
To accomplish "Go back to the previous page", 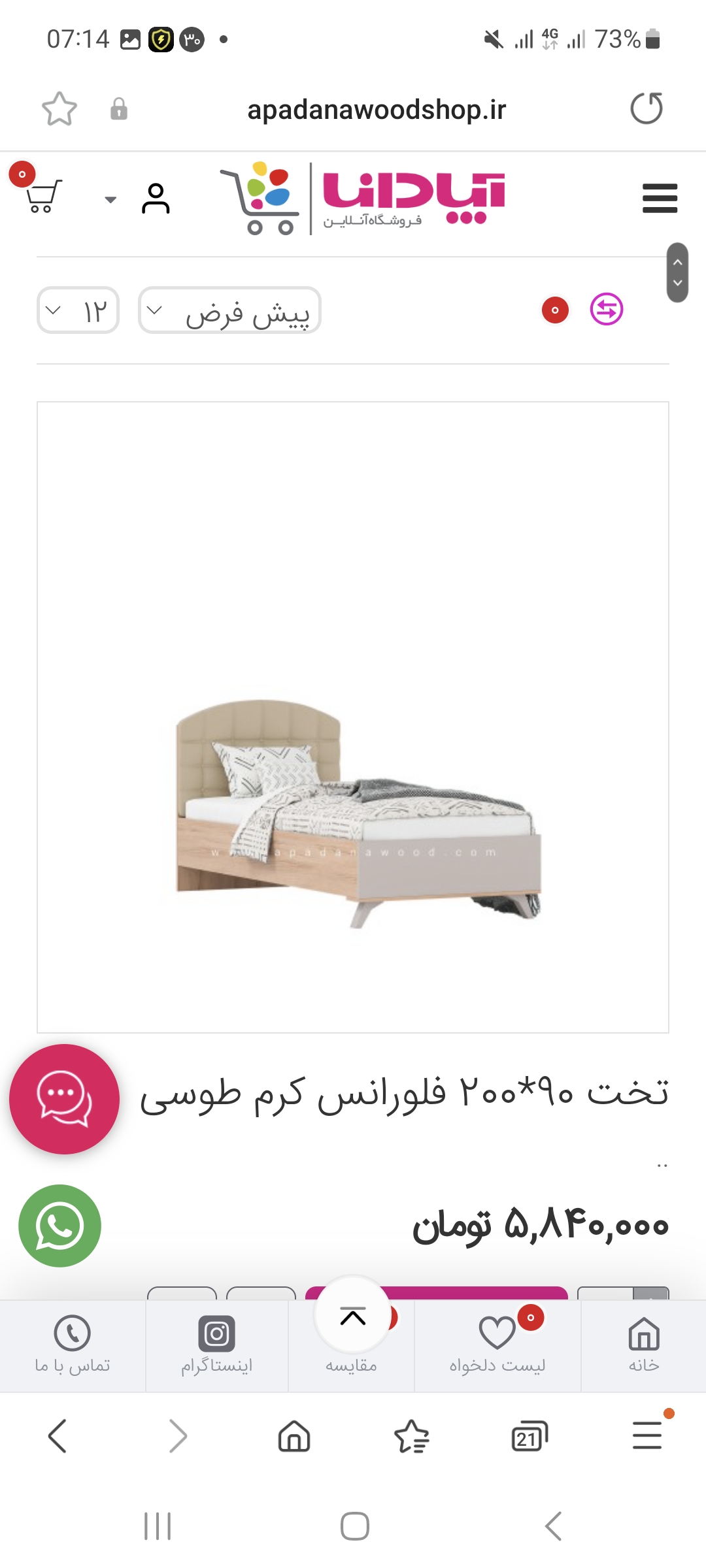I will coord(58,1437).
